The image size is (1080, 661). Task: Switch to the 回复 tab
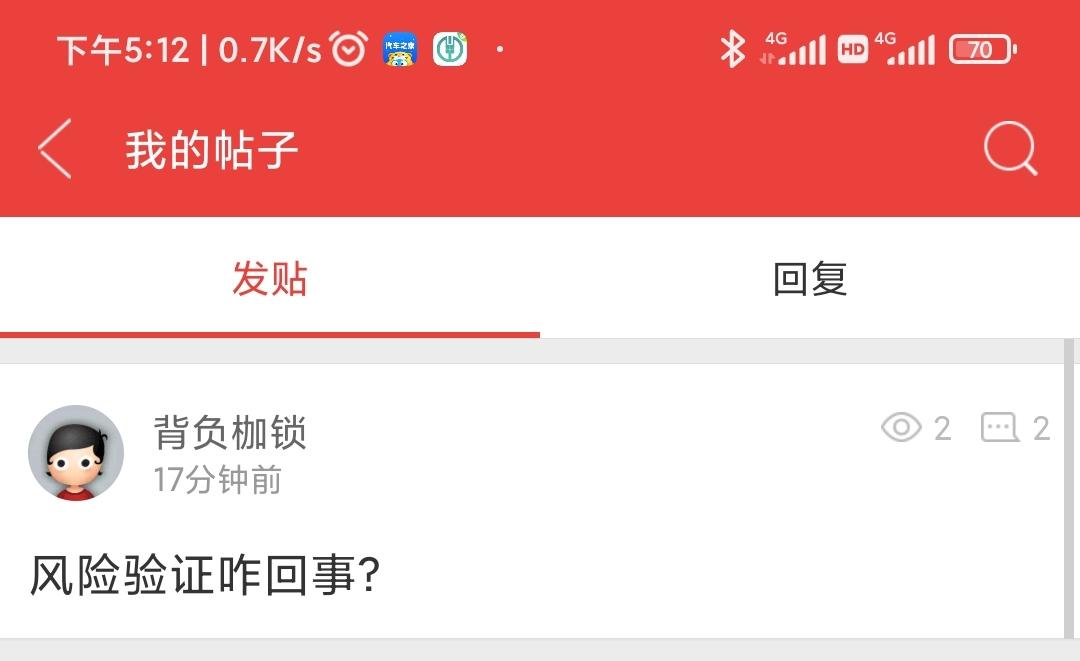pyautogui.click(x=810, y=279)
